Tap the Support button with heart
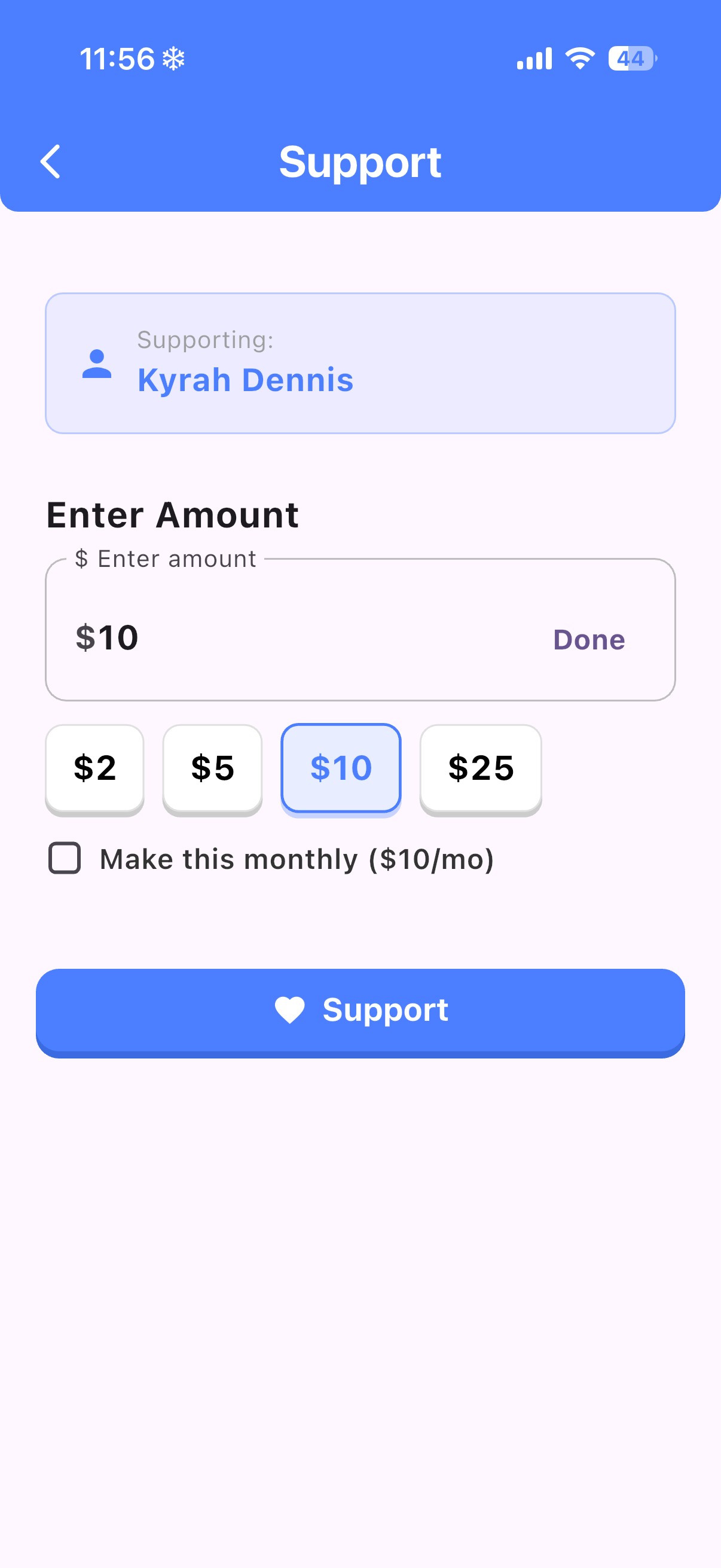Viewport: 721px width, 1568px height. 360,1011
